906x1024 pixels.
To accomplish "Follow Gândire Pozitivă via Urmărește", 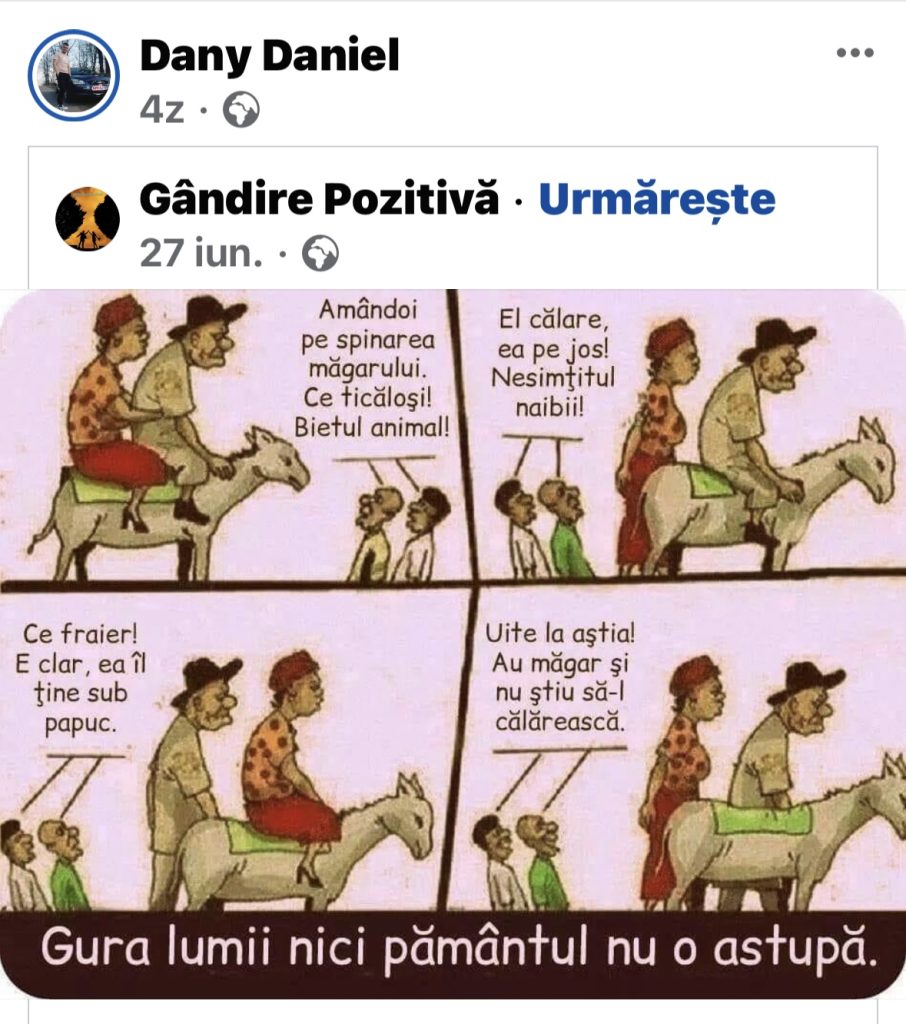I will click(657, 200).
